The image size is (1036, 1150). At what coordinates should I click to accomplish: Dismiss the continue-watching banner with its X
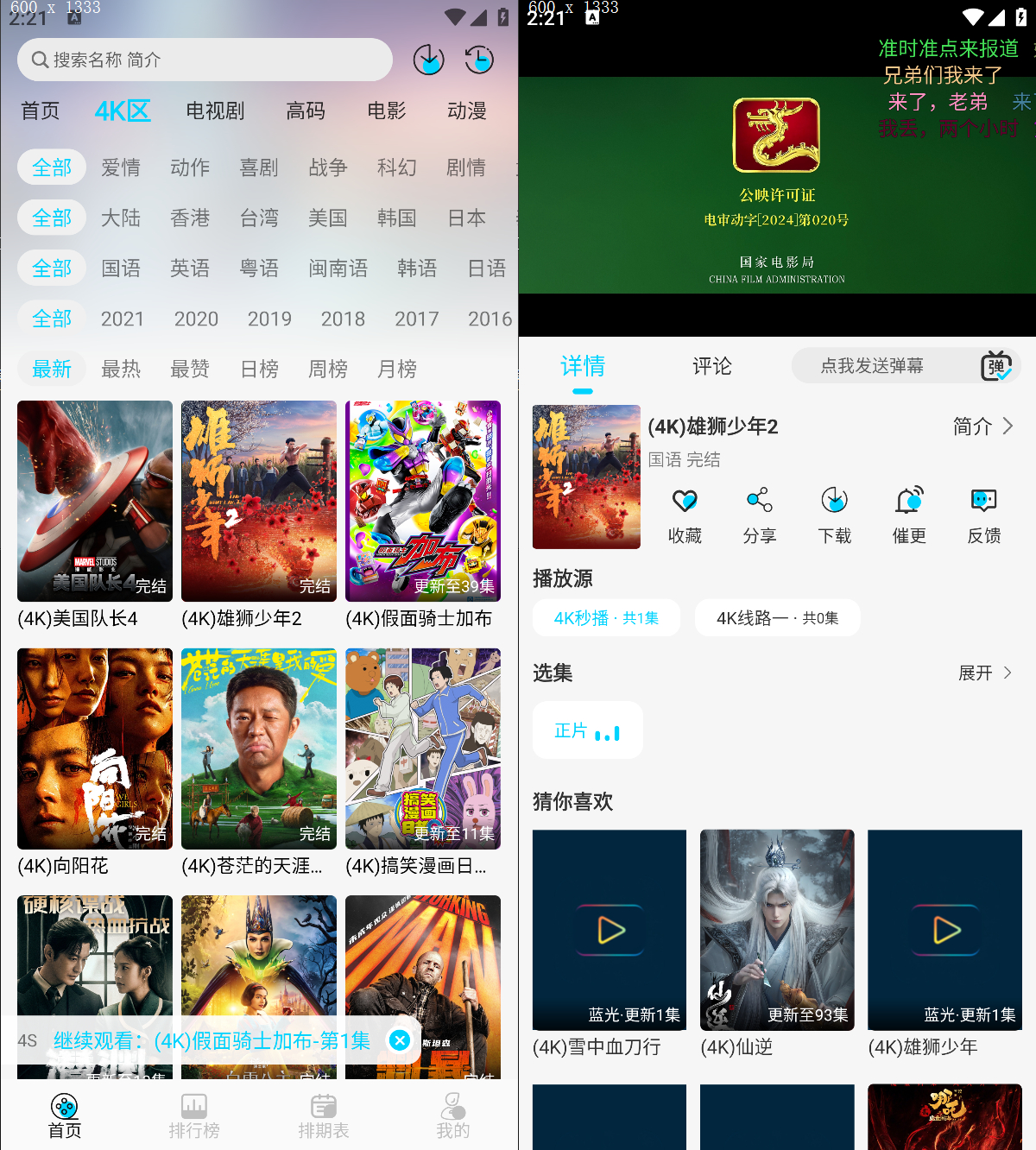point(400,1041)
